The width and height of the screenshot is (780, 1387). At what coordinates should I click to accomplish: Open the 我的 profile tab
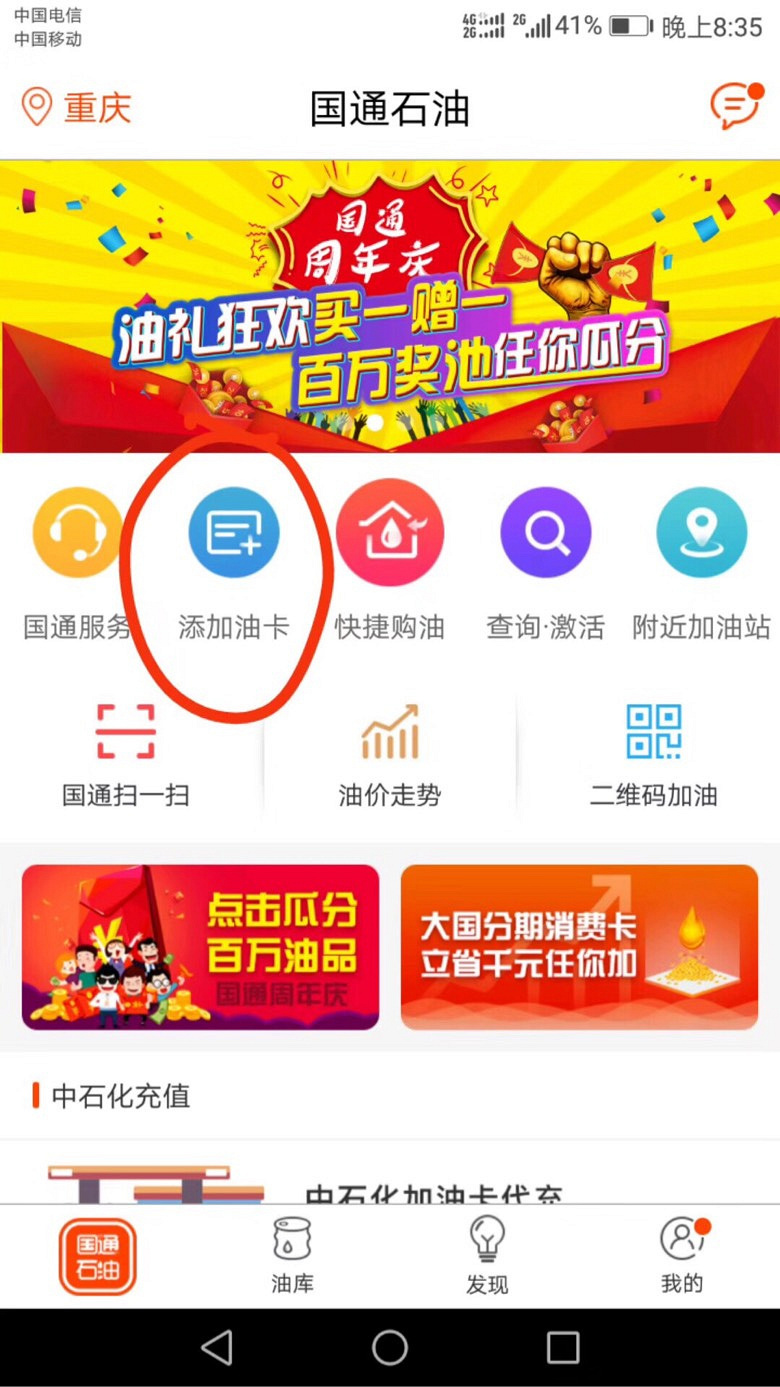(681, 1253)
